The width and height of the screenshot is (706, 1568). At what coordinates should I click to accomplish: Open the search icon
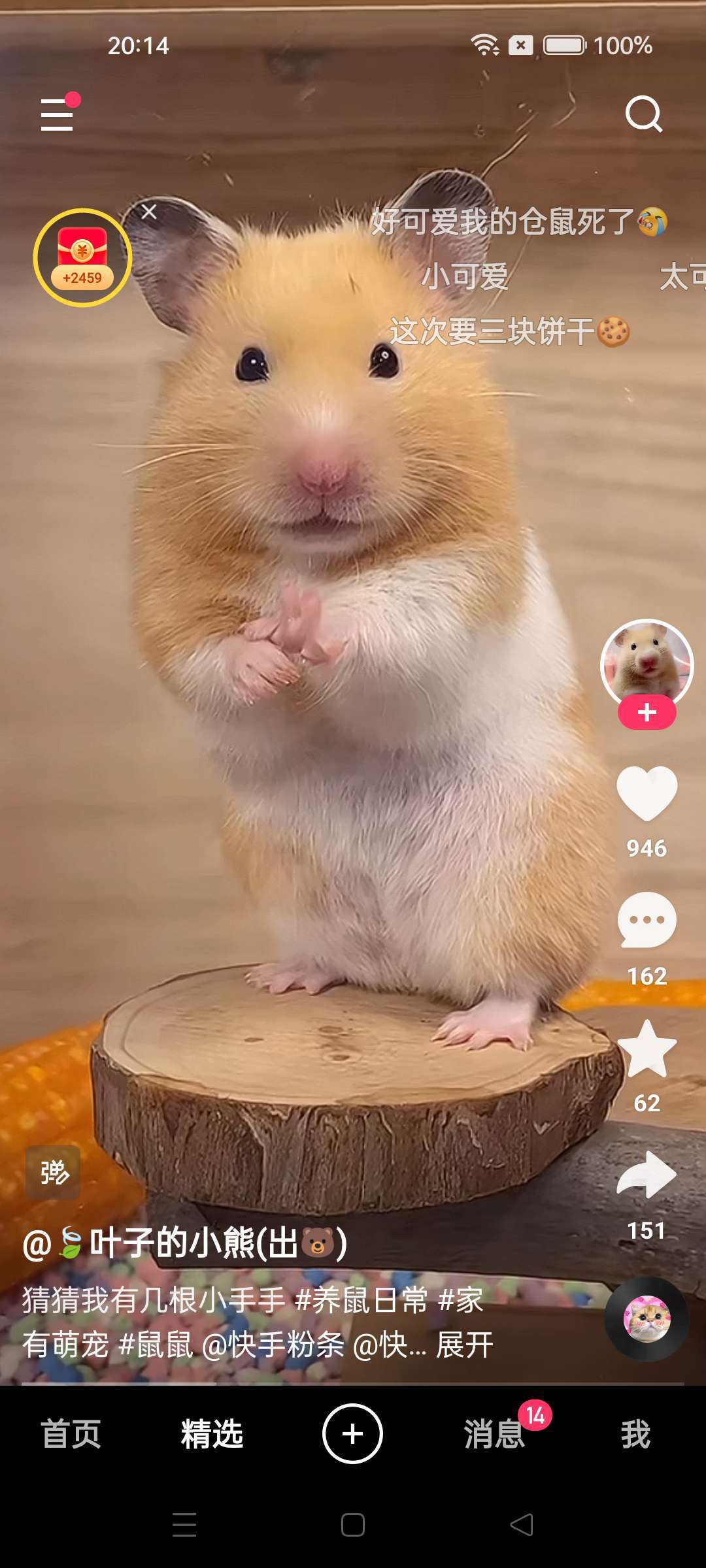pyautogui.click(x=643, y=114)
